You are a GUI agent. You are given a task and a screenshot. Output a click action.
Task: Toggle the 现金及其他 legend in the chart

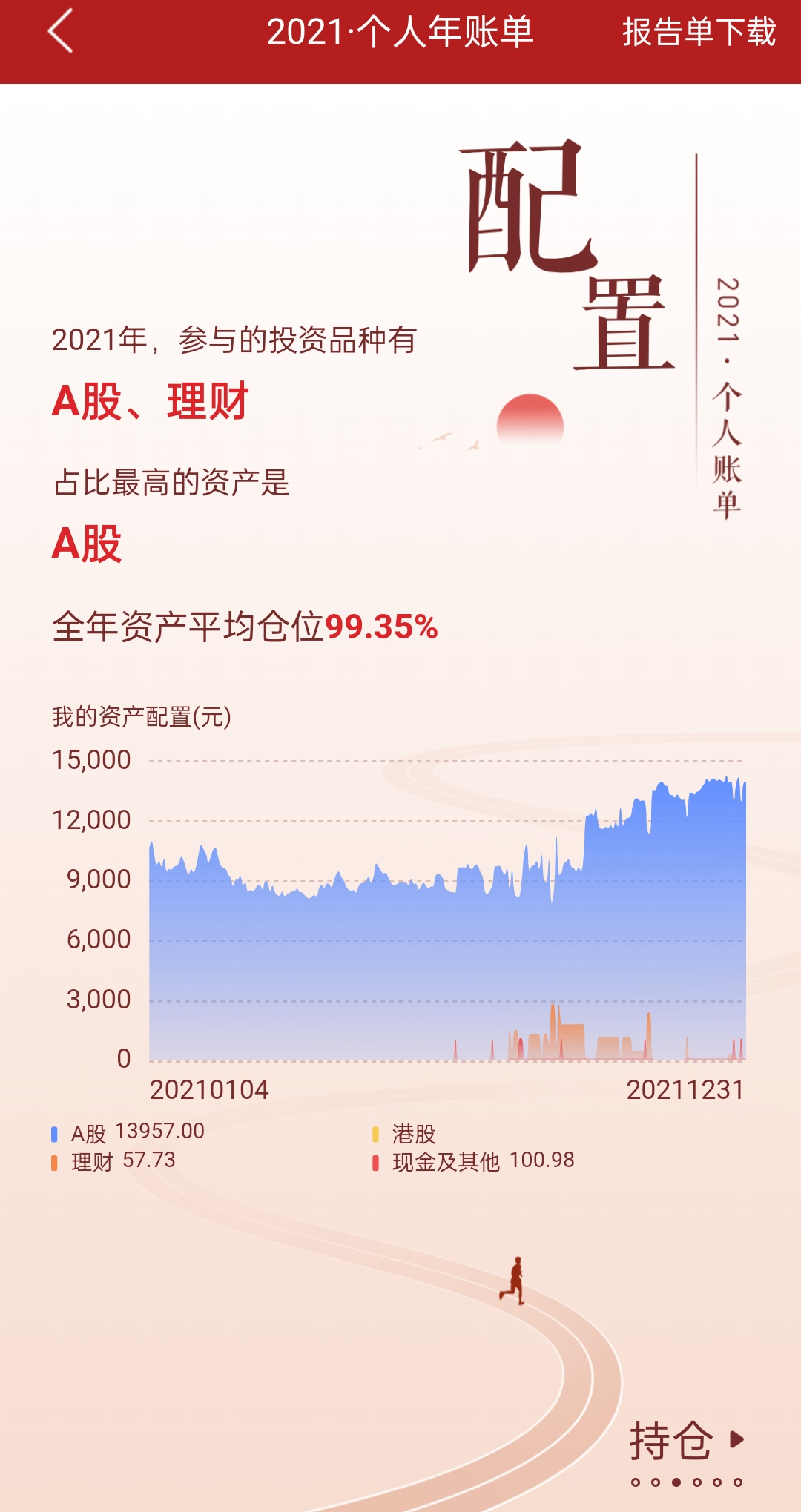[x=445, y=1162]
